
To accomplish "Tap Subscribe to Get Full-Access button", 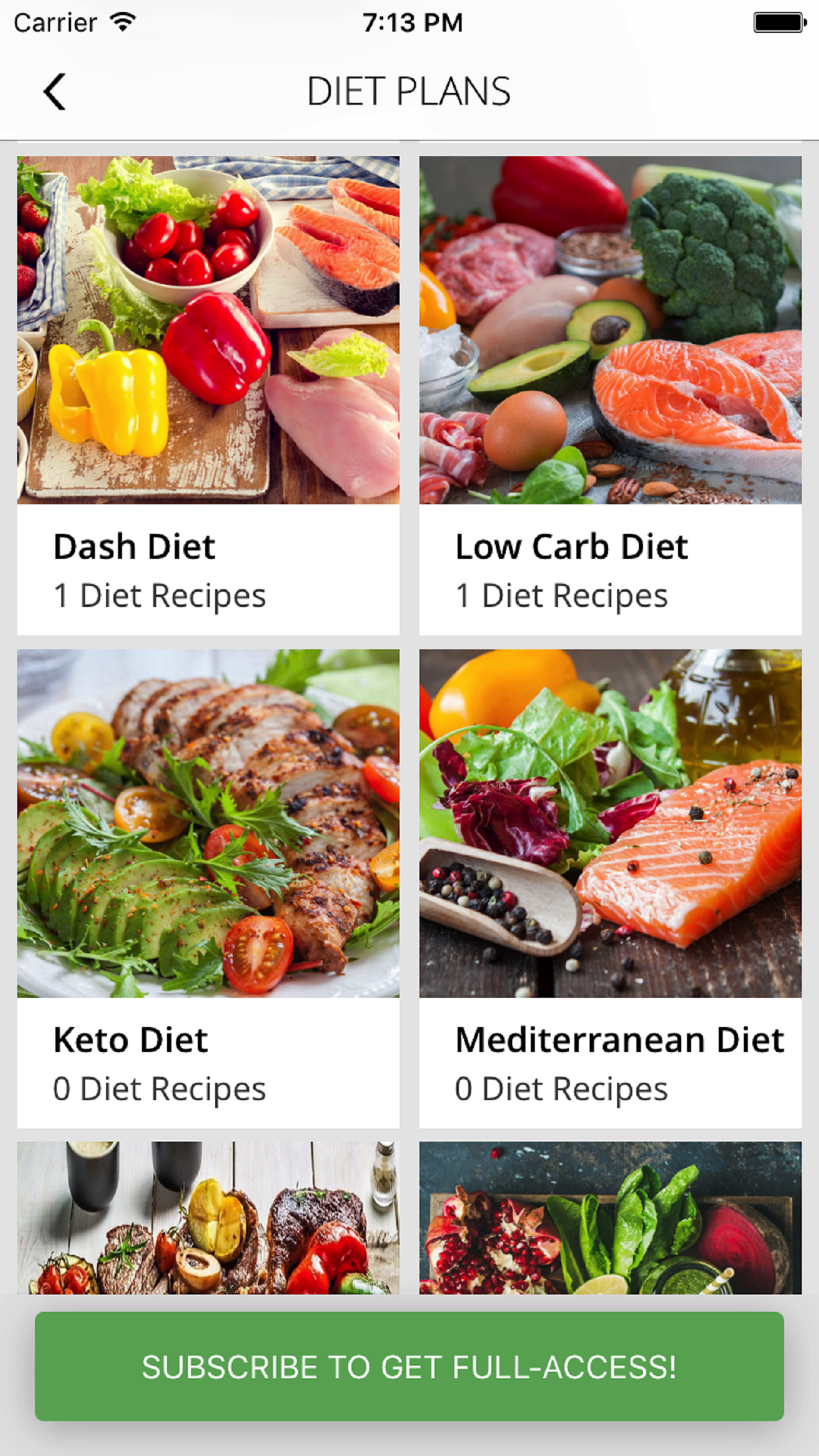I will point(409,1366).
